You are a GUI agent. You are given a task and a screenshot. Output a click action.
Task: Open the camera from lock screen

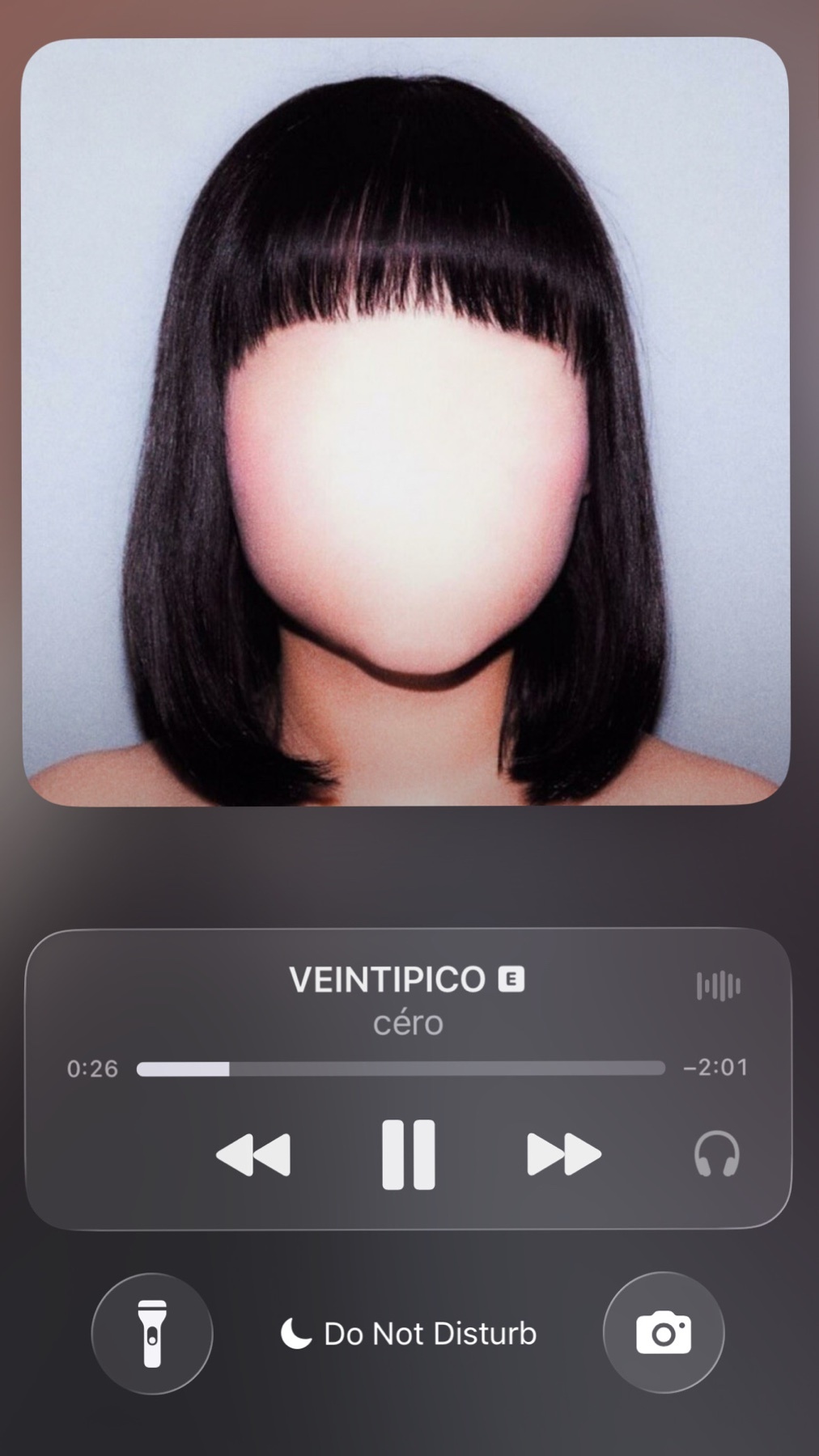[664, 1333]
